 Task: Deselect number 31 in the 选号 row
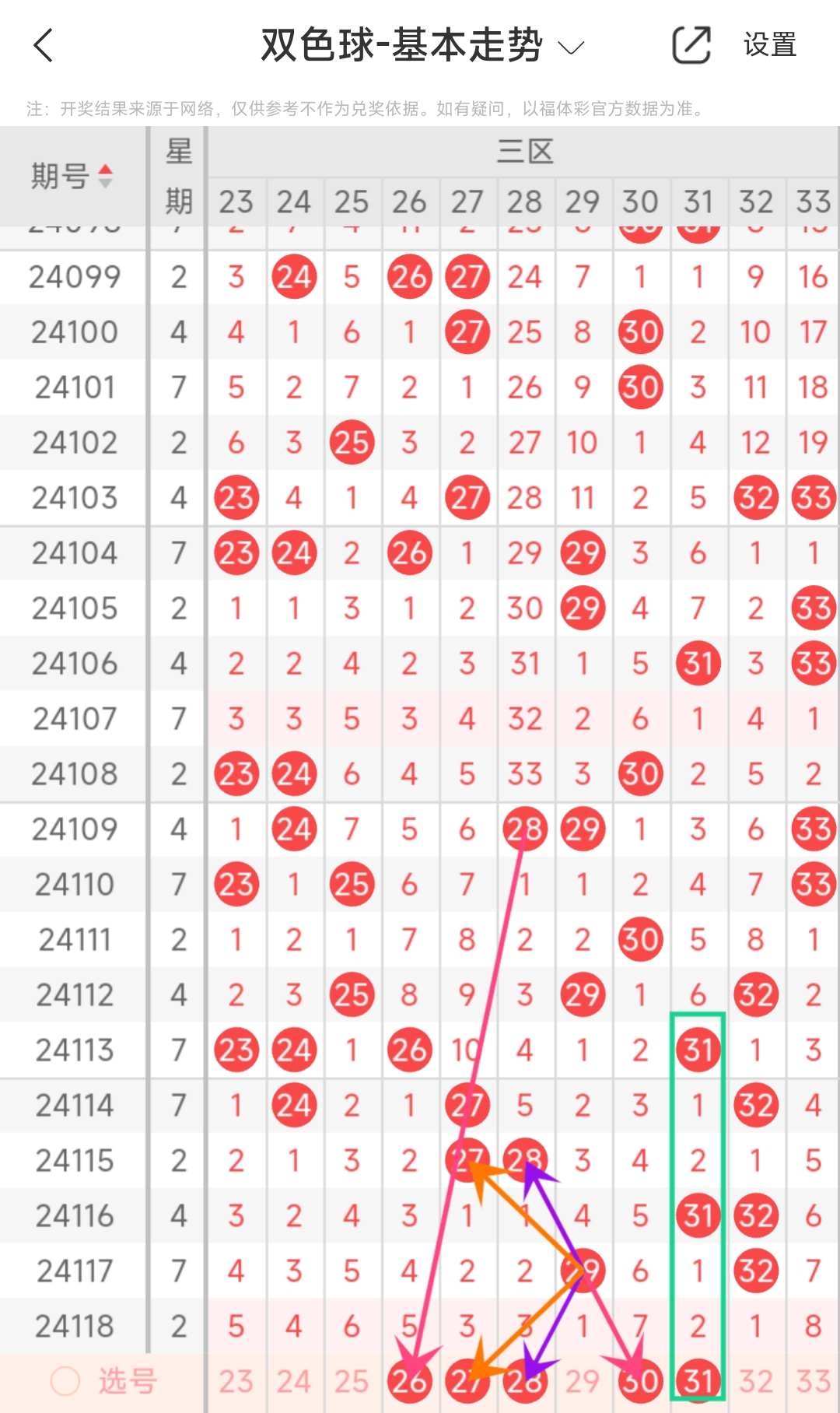pyautogui.click(x=698, y=1382)
